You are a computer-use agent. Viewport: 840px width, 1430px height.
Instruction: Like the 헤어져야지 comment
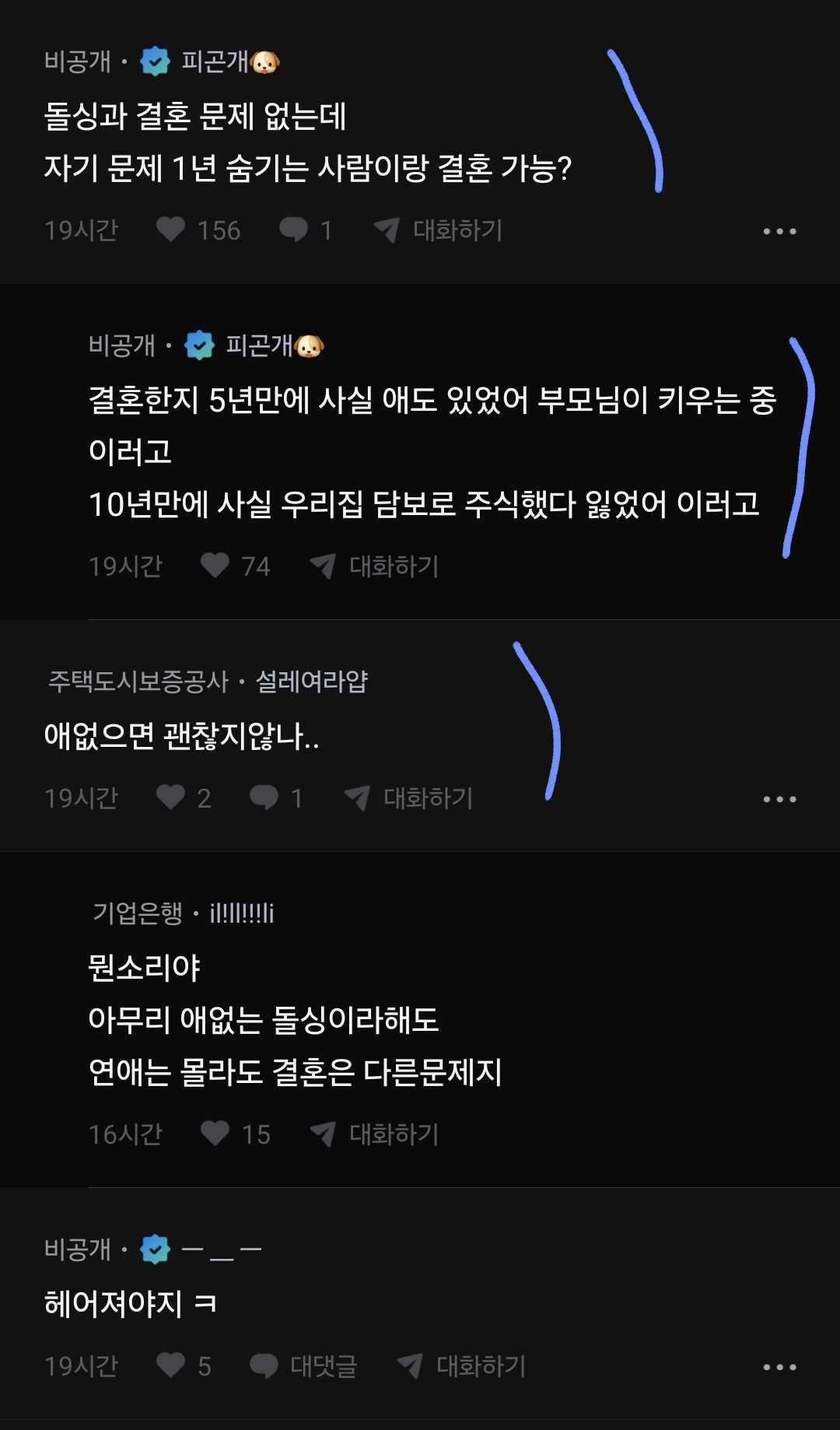(171, 1365)
